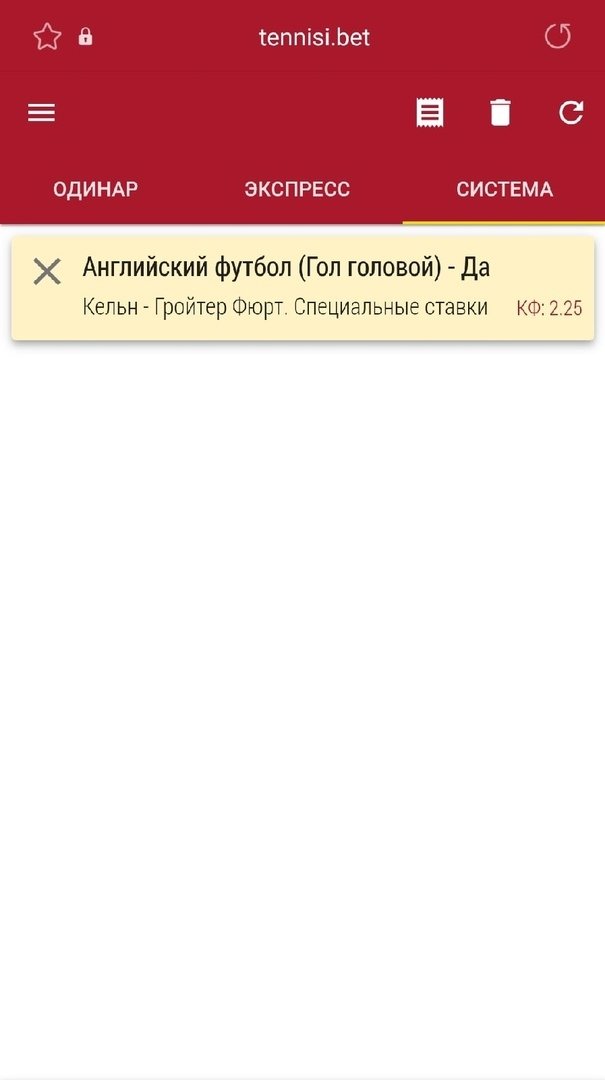Open the hamburger menu

click(41, 113)
